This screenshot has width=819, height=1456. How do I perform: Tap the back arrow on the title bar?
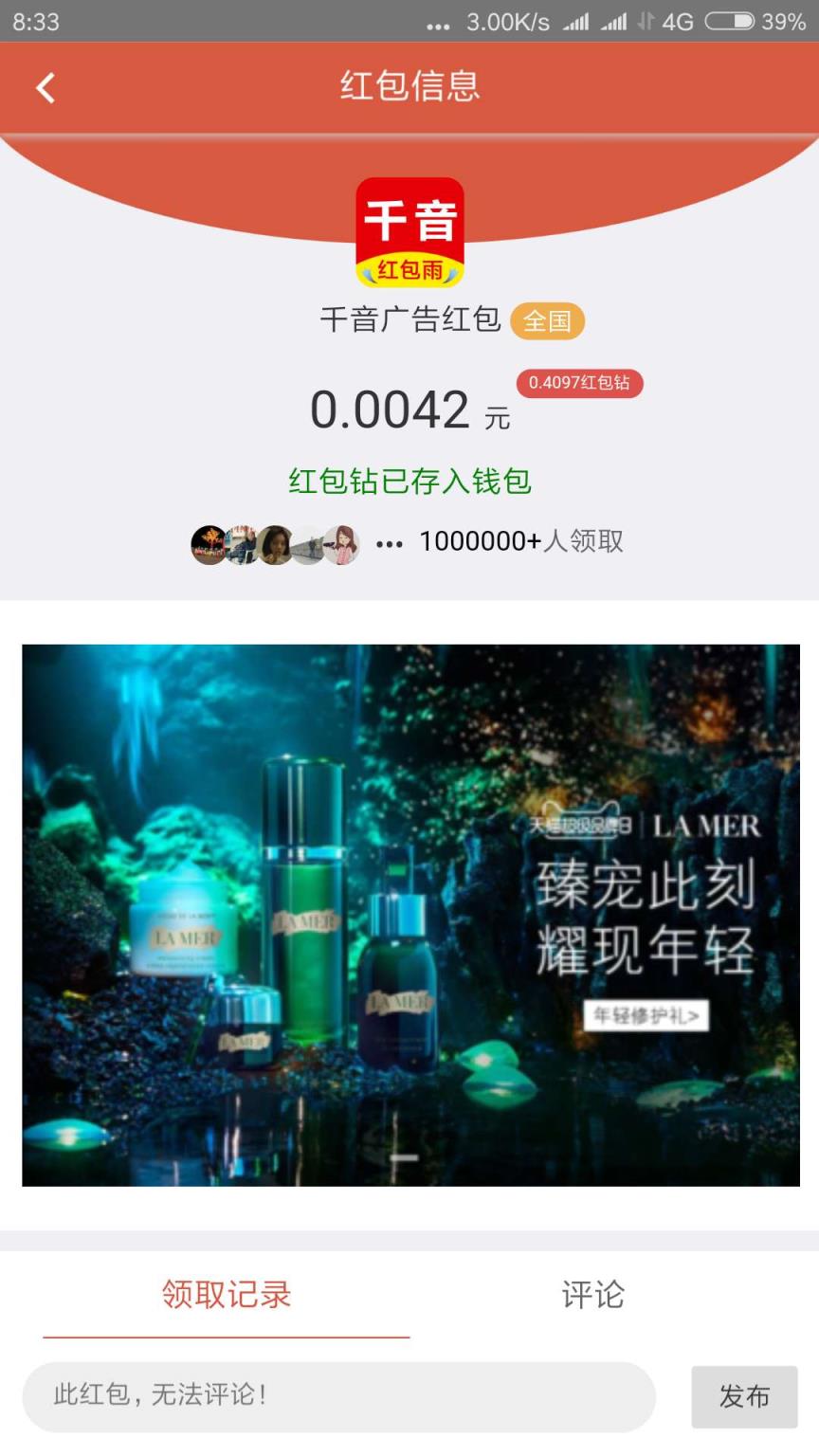(x=44, y=86)
